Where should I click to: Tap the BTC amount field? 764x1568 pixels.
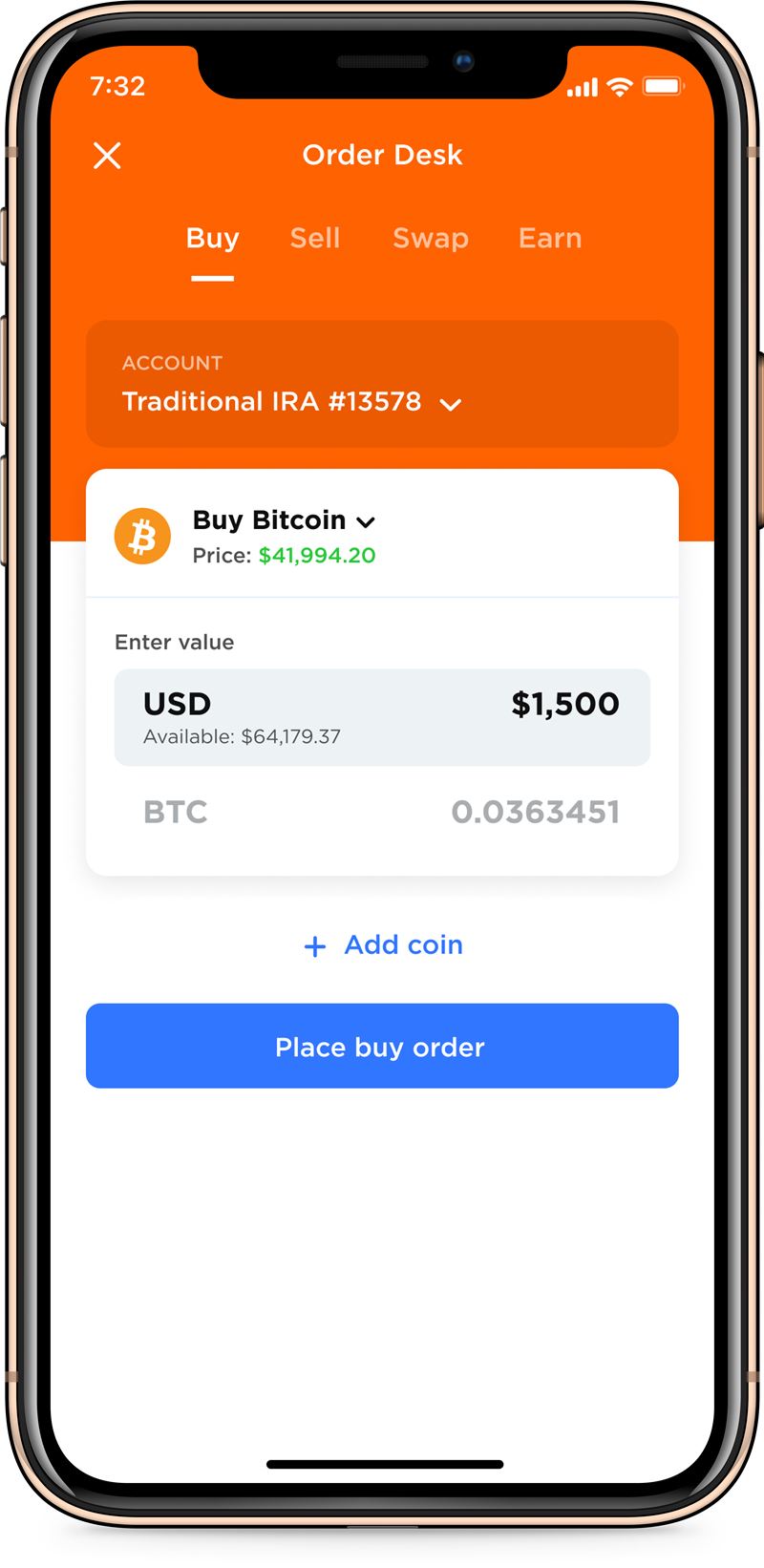pos(382,812)
